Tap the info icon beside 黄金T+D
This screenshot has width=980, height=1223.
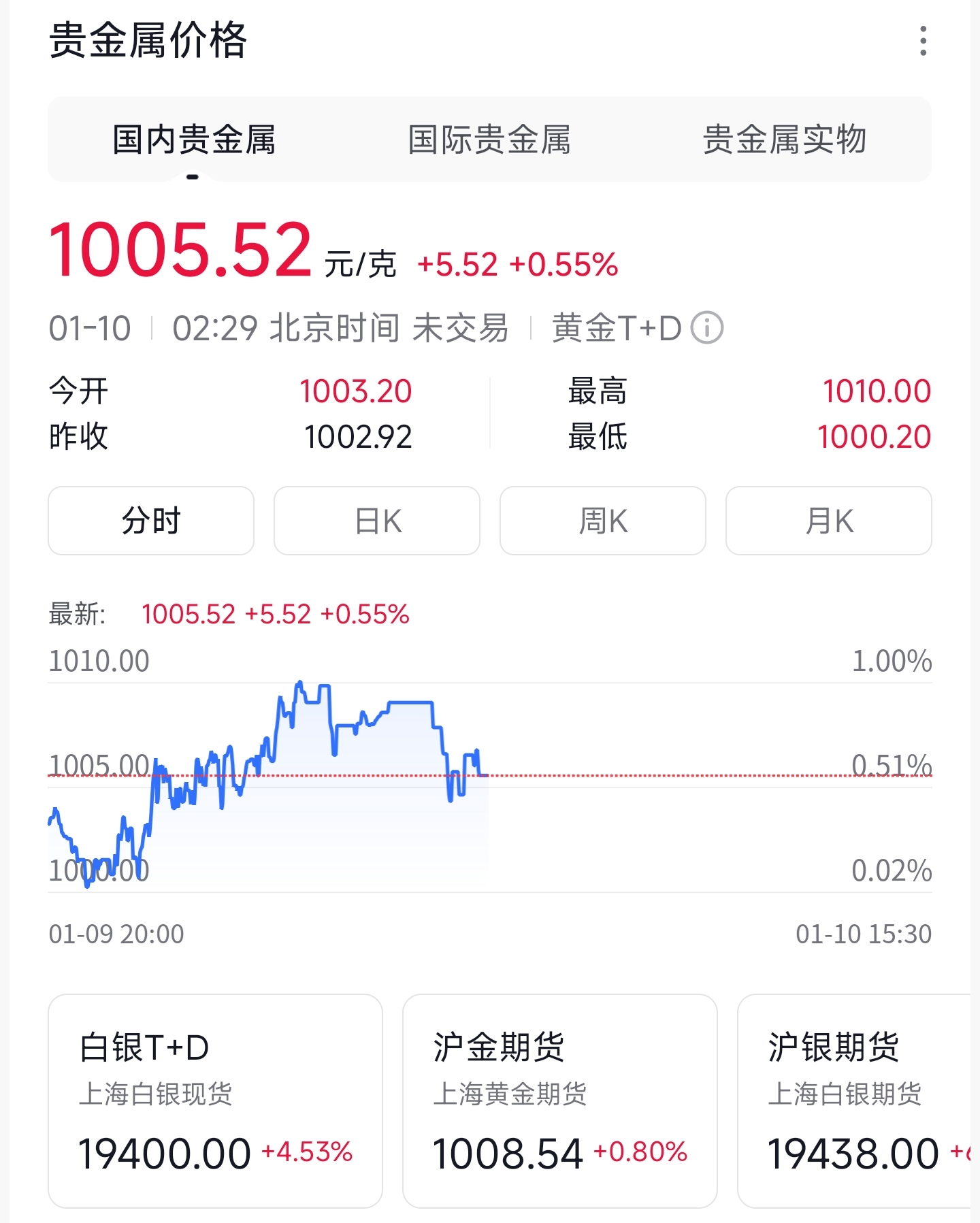[706, 329]
